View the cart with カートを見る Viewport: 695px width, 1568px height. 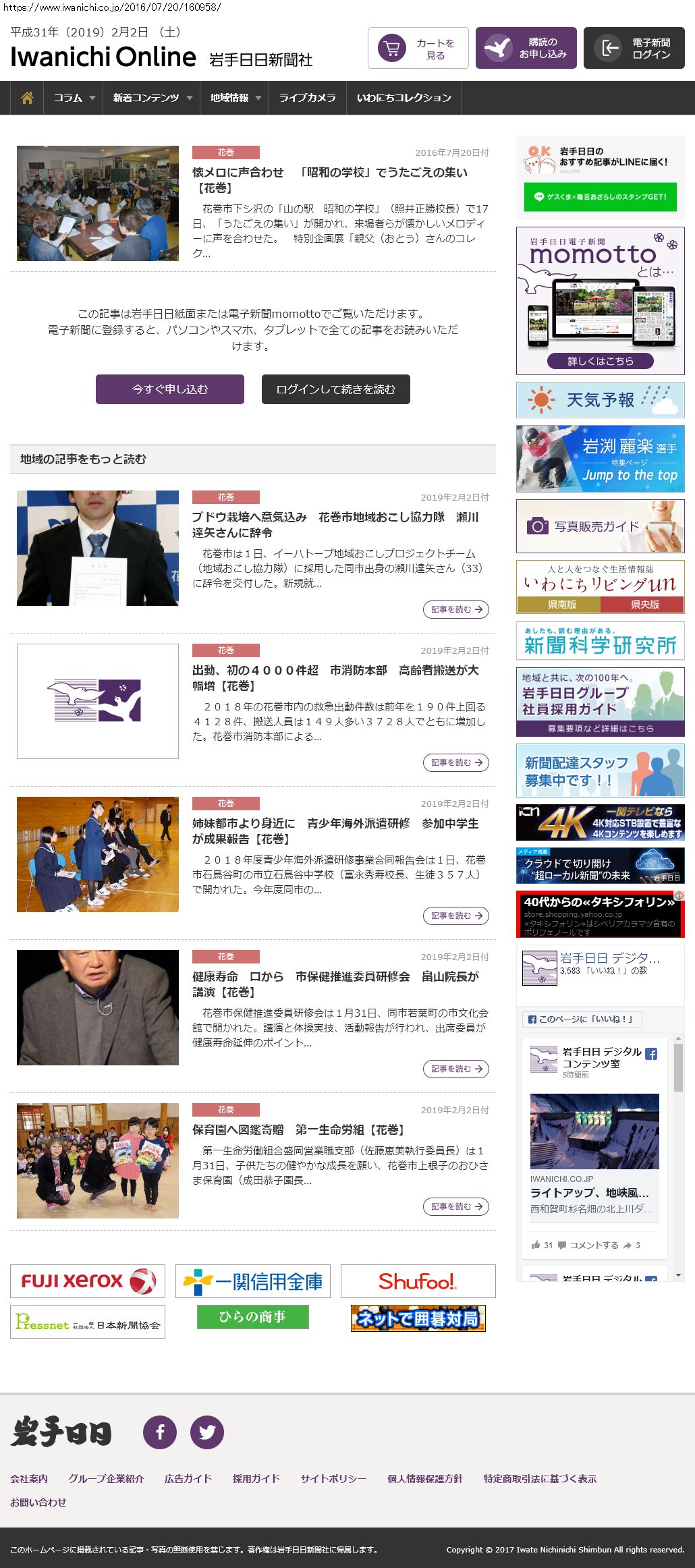pyautogui.click(x=418, y=49)
